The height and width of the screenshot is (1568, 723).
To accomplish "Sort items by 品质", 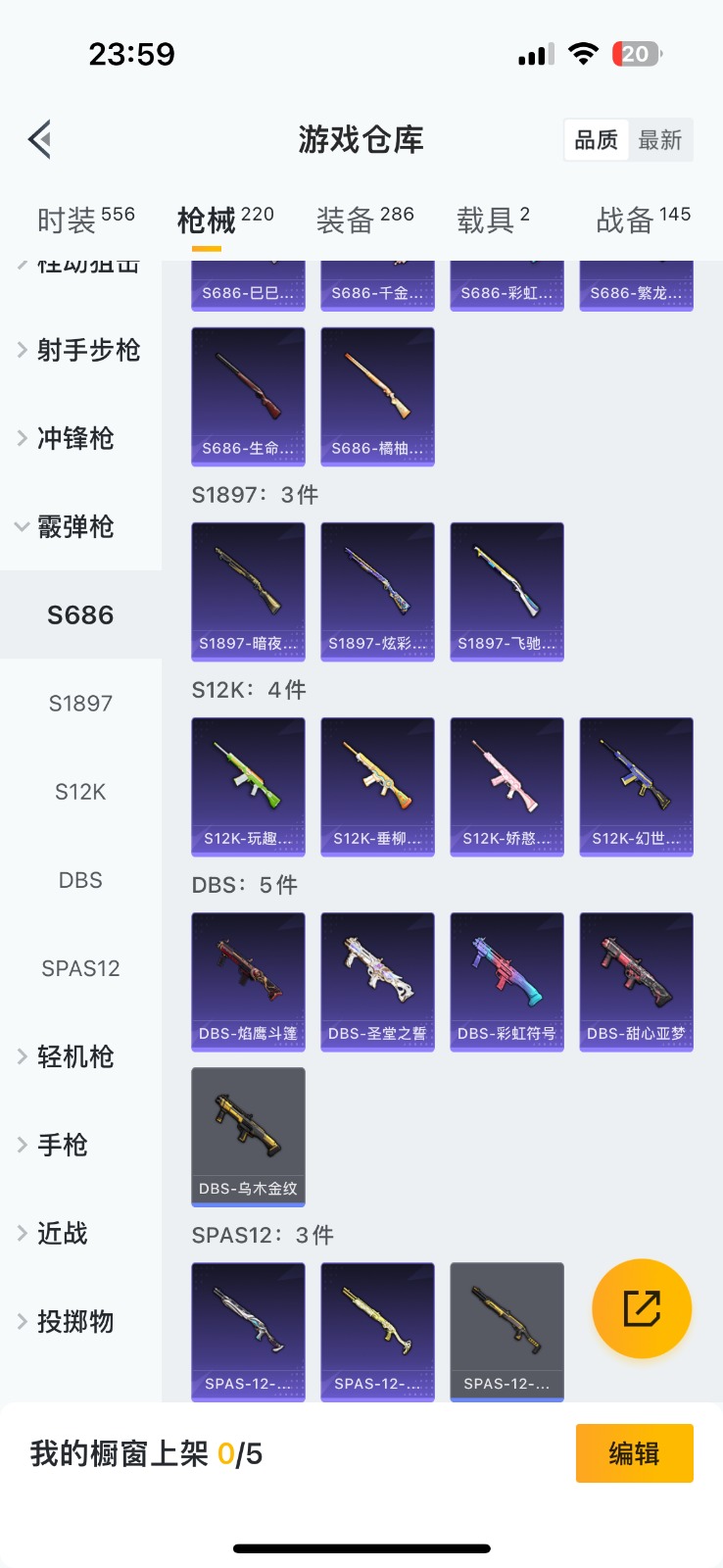I will coord(596,140).
